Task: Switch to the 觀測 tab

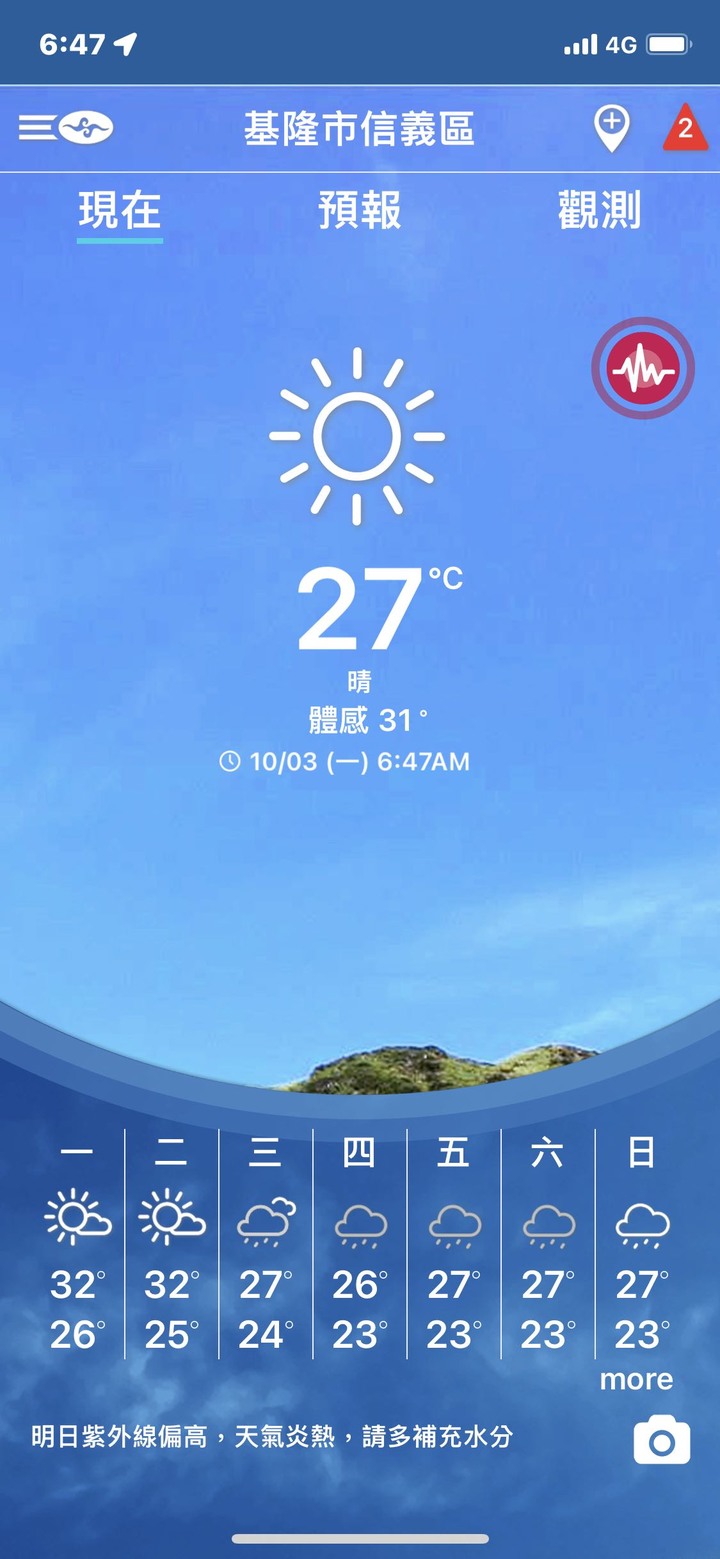Action: pos(599,211)
